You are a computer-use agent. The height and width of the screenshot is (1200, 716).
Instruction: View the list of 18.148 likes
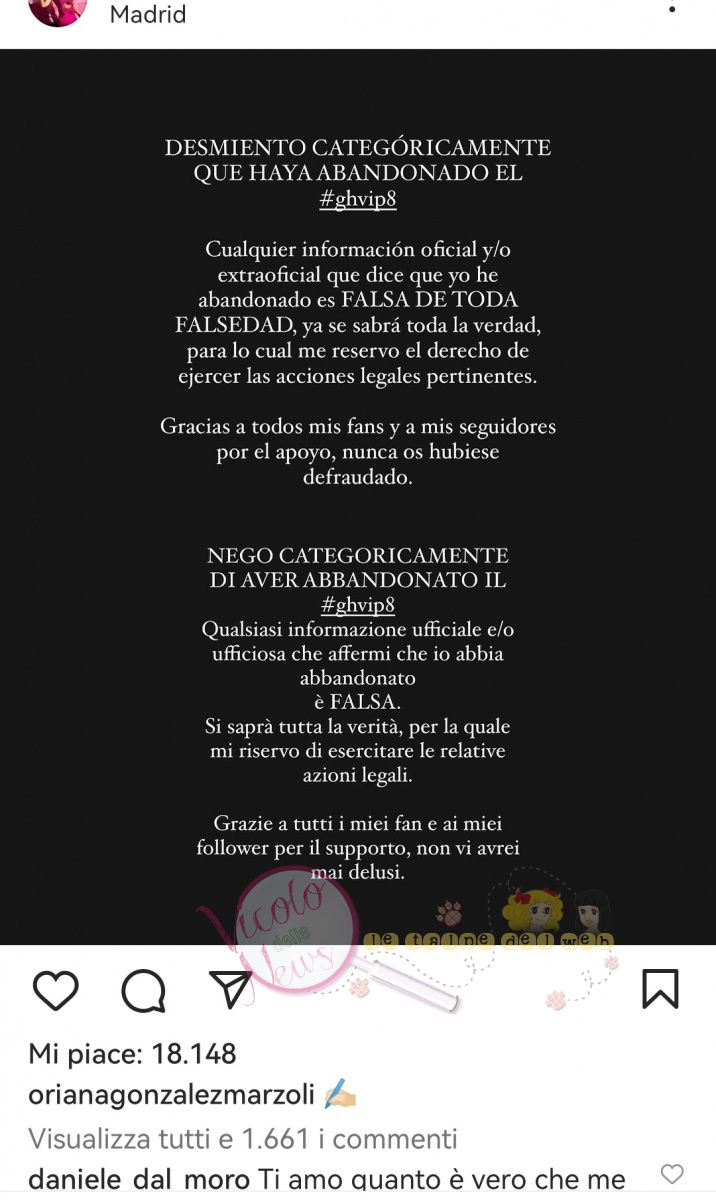pyautogui.click(x=132, y=1054)
